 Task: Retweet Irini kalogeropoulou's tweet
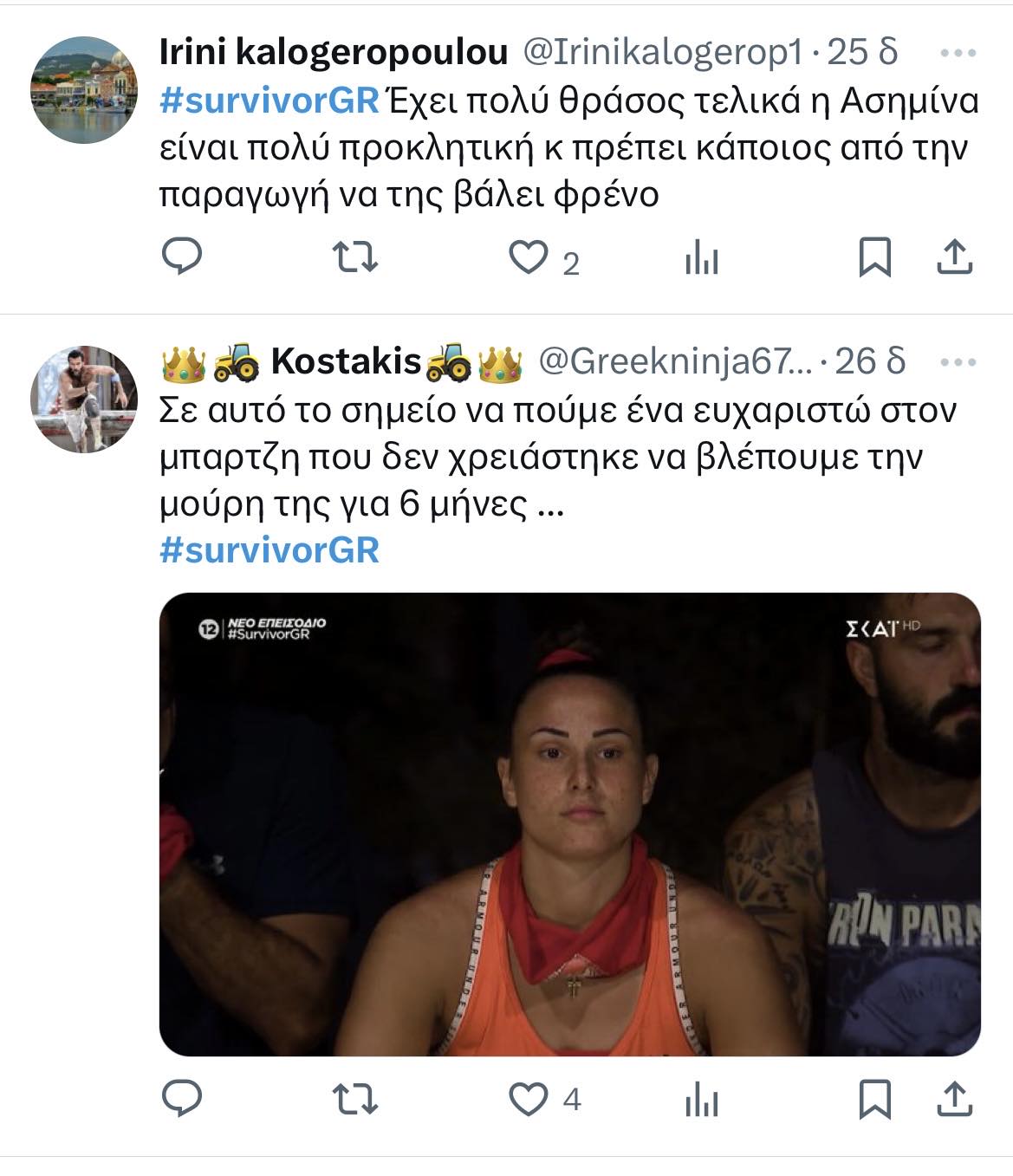point(355,257)
